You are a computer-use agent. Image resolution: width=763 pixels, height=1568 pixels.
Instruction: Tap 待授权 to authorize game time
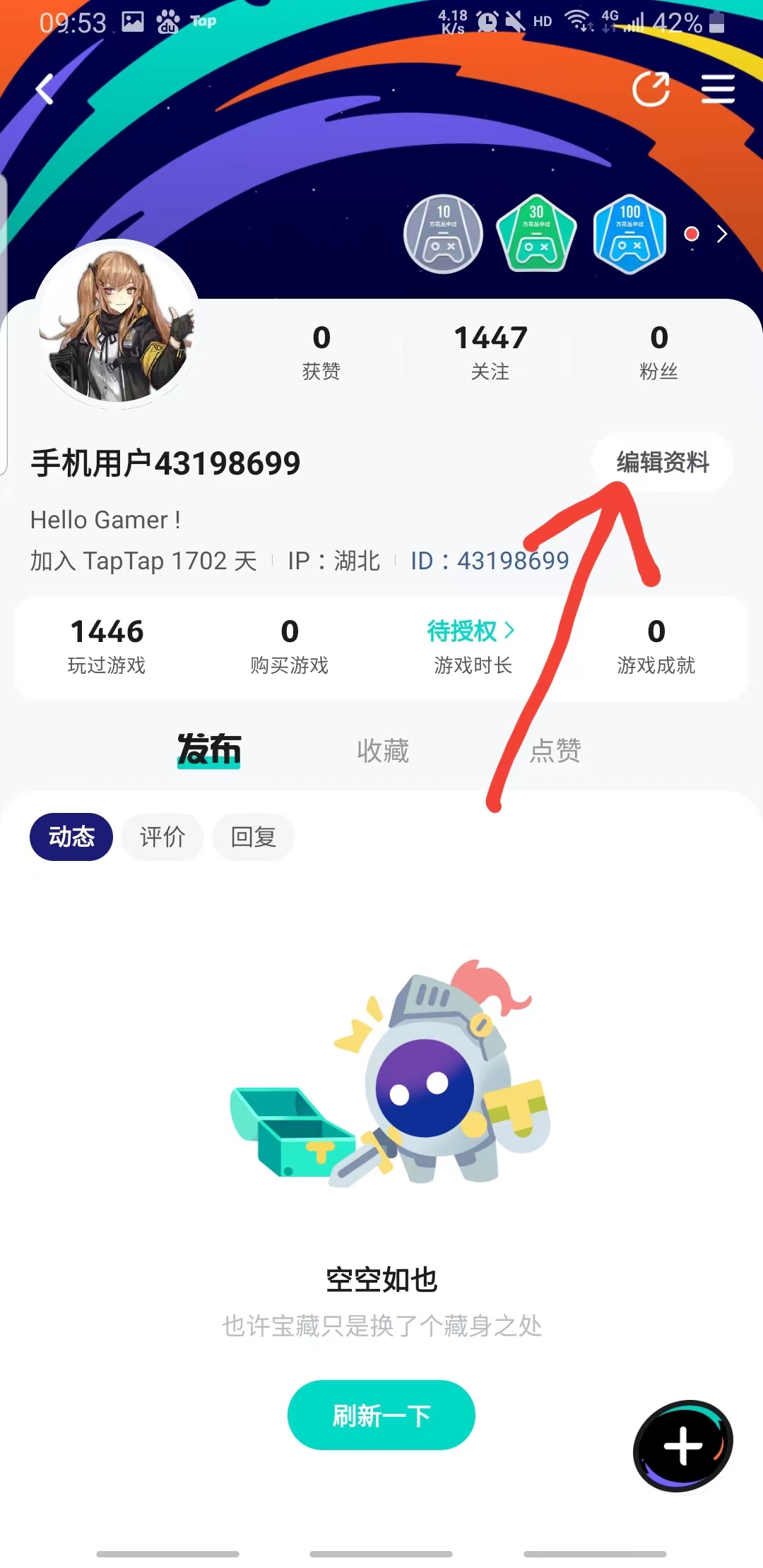[471, 631]
